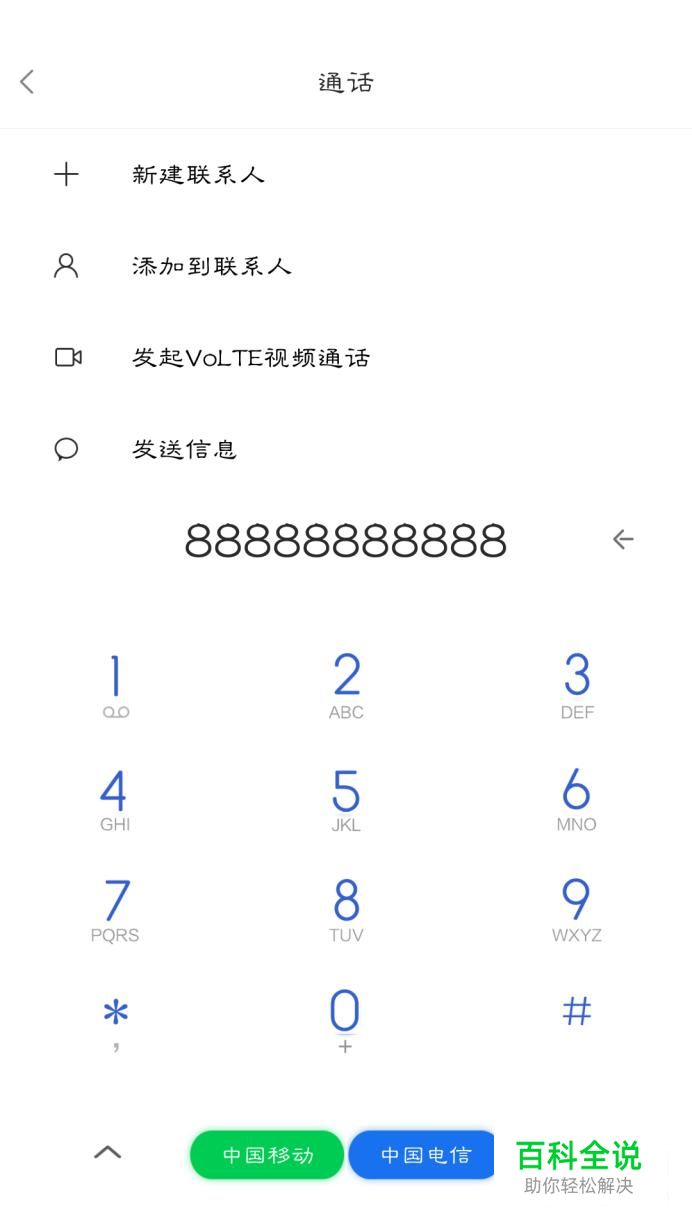The height and width of the screenshot is (1230, 692).
Task: Tap the 4 GHI key
Action: click(115, 798)
